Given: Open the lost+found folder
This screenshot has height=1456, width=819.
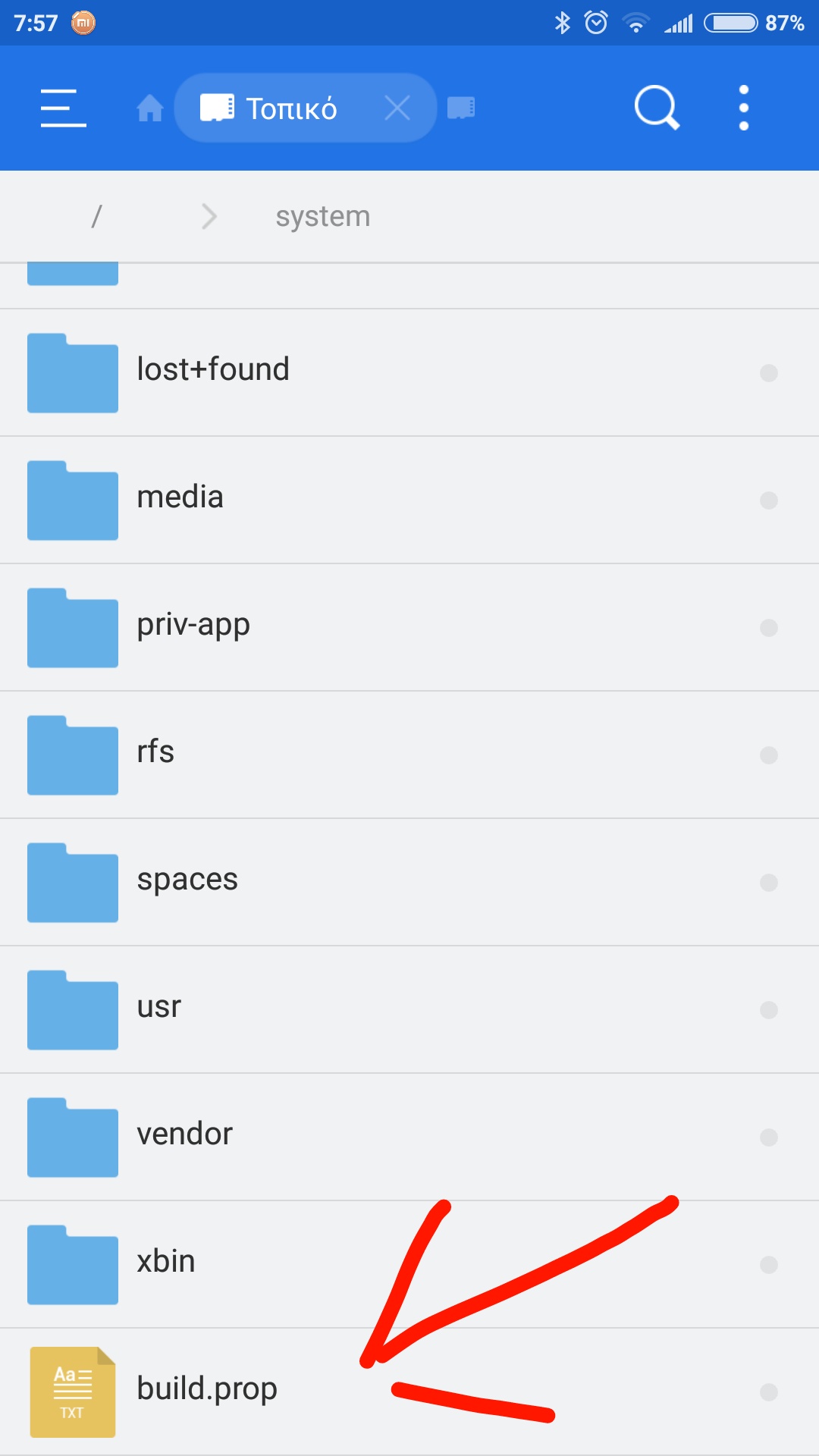Looking at the screenshot, I should pyautogui.click(x=213, y=370).
